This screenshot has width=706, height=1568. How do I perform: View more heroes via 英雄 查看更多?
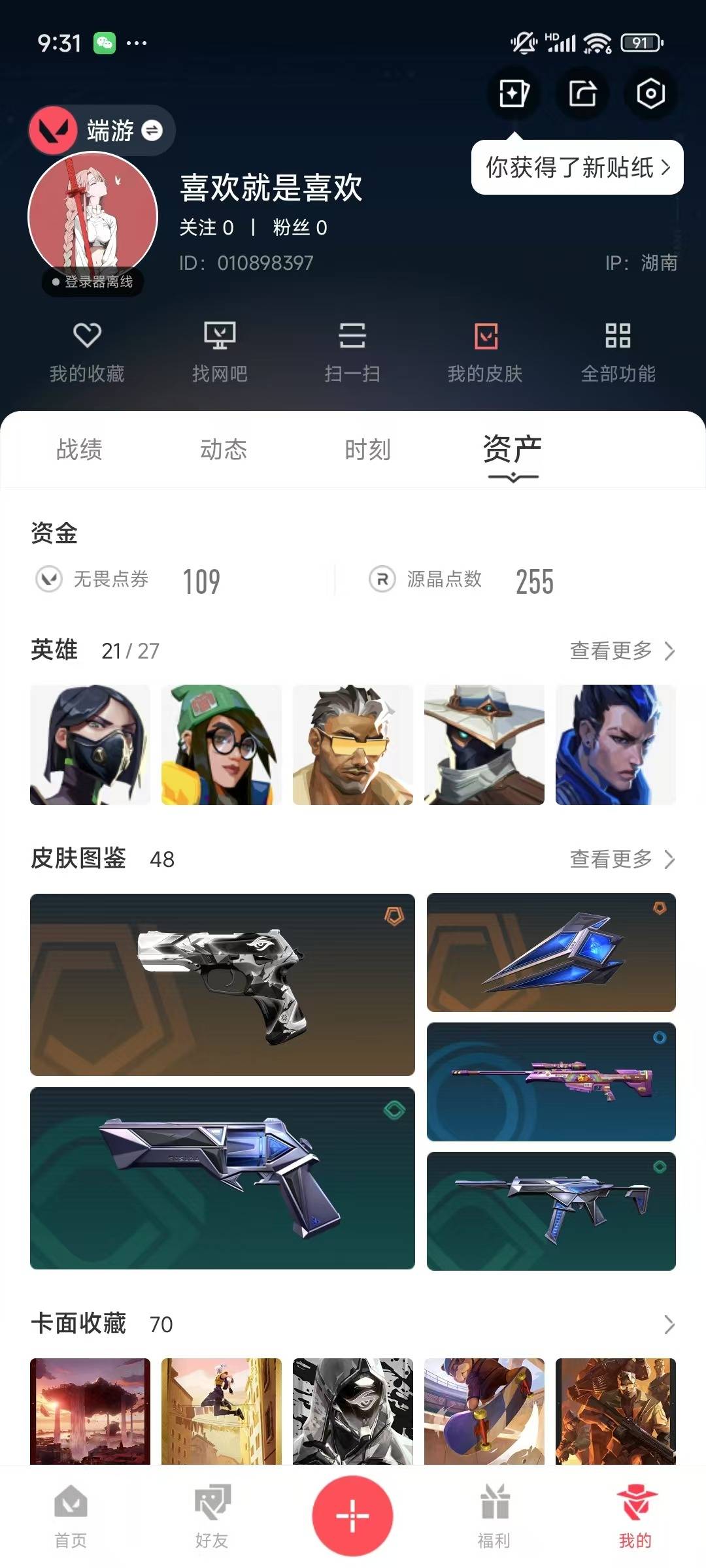click(622, 651)
